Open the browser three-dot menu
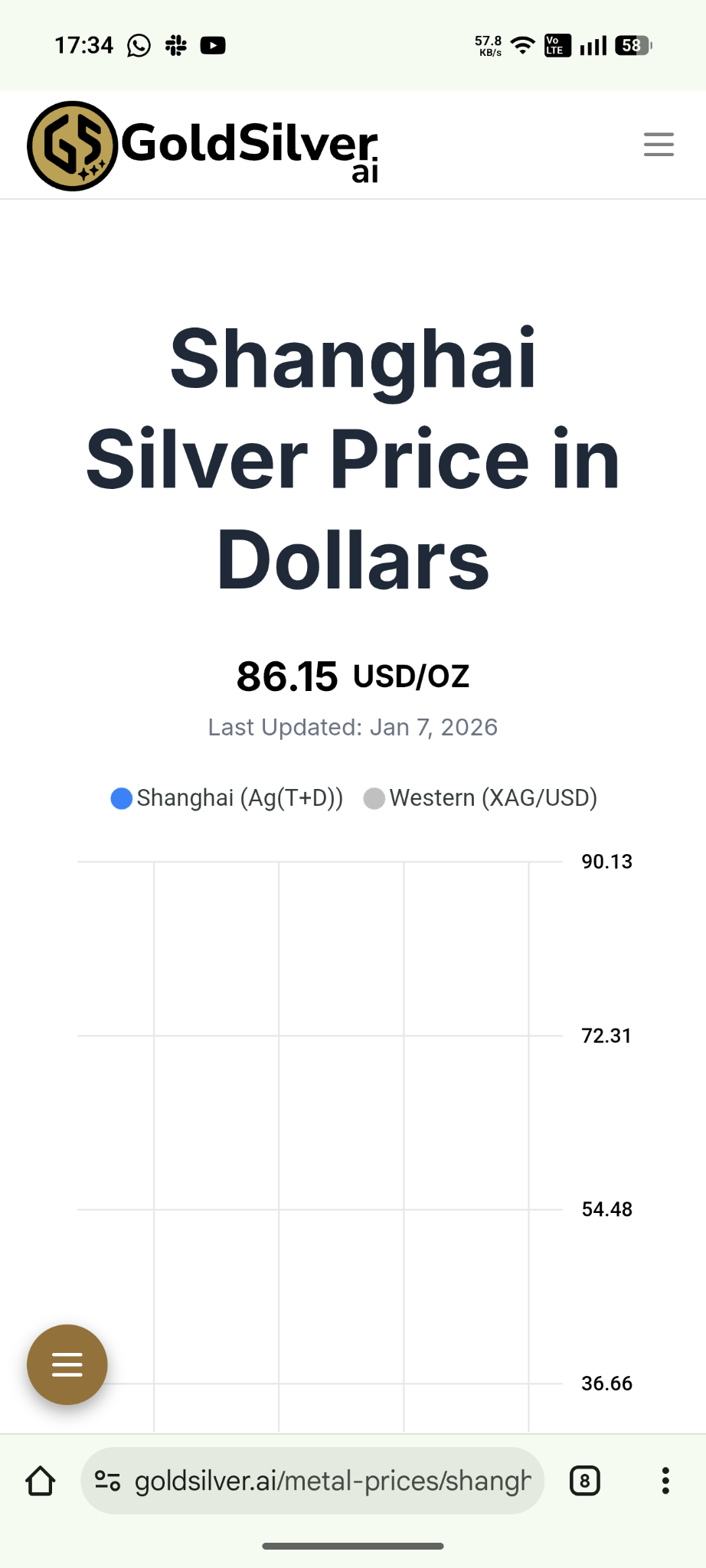The height and width of the screenshot is (1568, 706). pyautogui.click(x=665, y=1481)
